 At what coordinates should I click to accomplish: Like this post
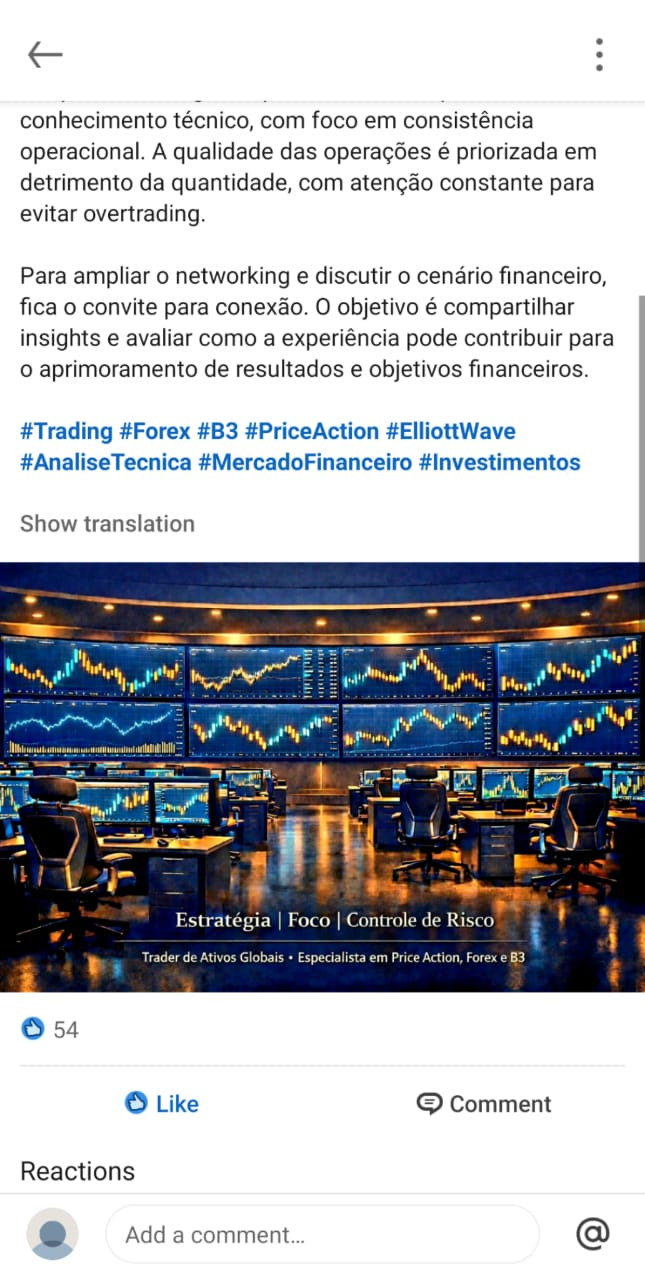pos(161,1104)
